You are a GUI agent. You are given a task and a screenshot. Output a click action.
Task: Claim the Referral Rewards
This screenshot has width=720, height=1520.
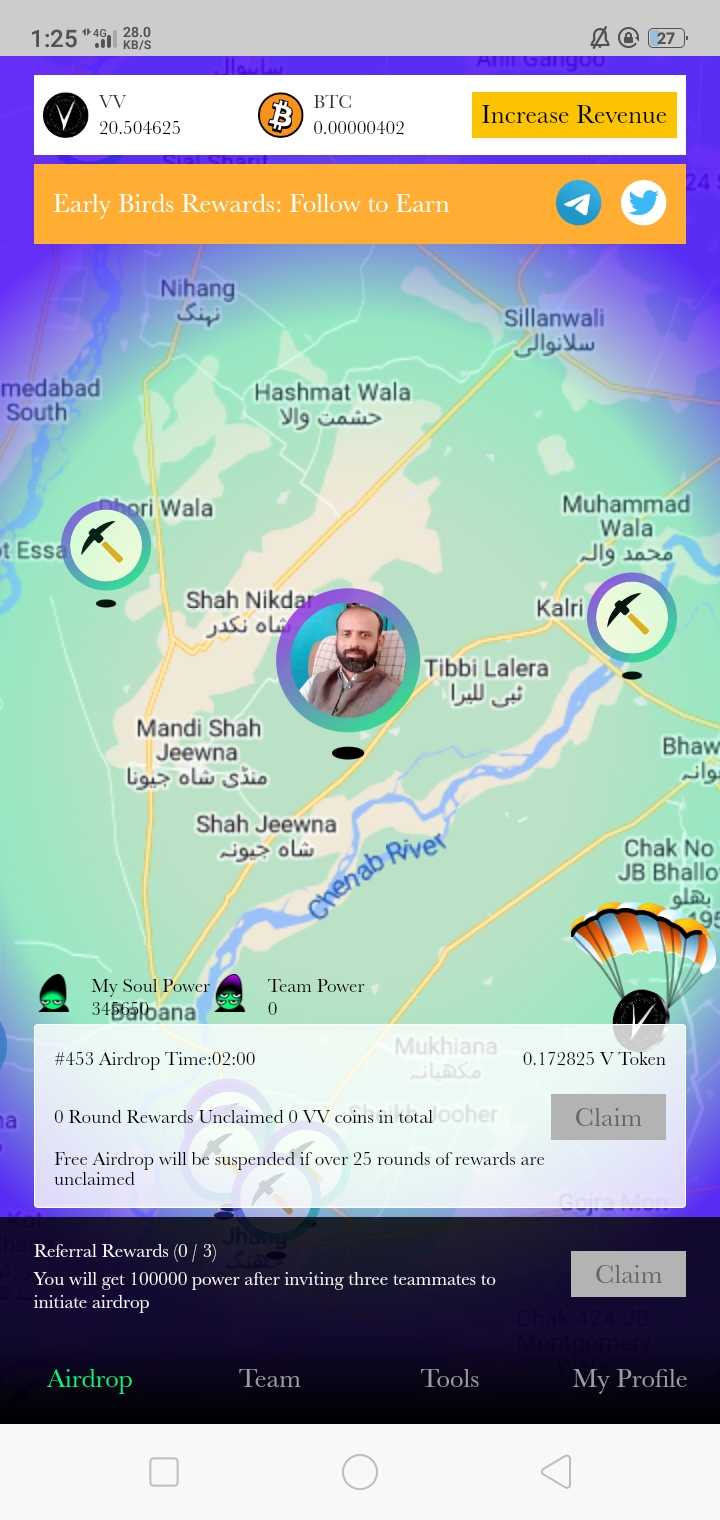[628, 1274]
